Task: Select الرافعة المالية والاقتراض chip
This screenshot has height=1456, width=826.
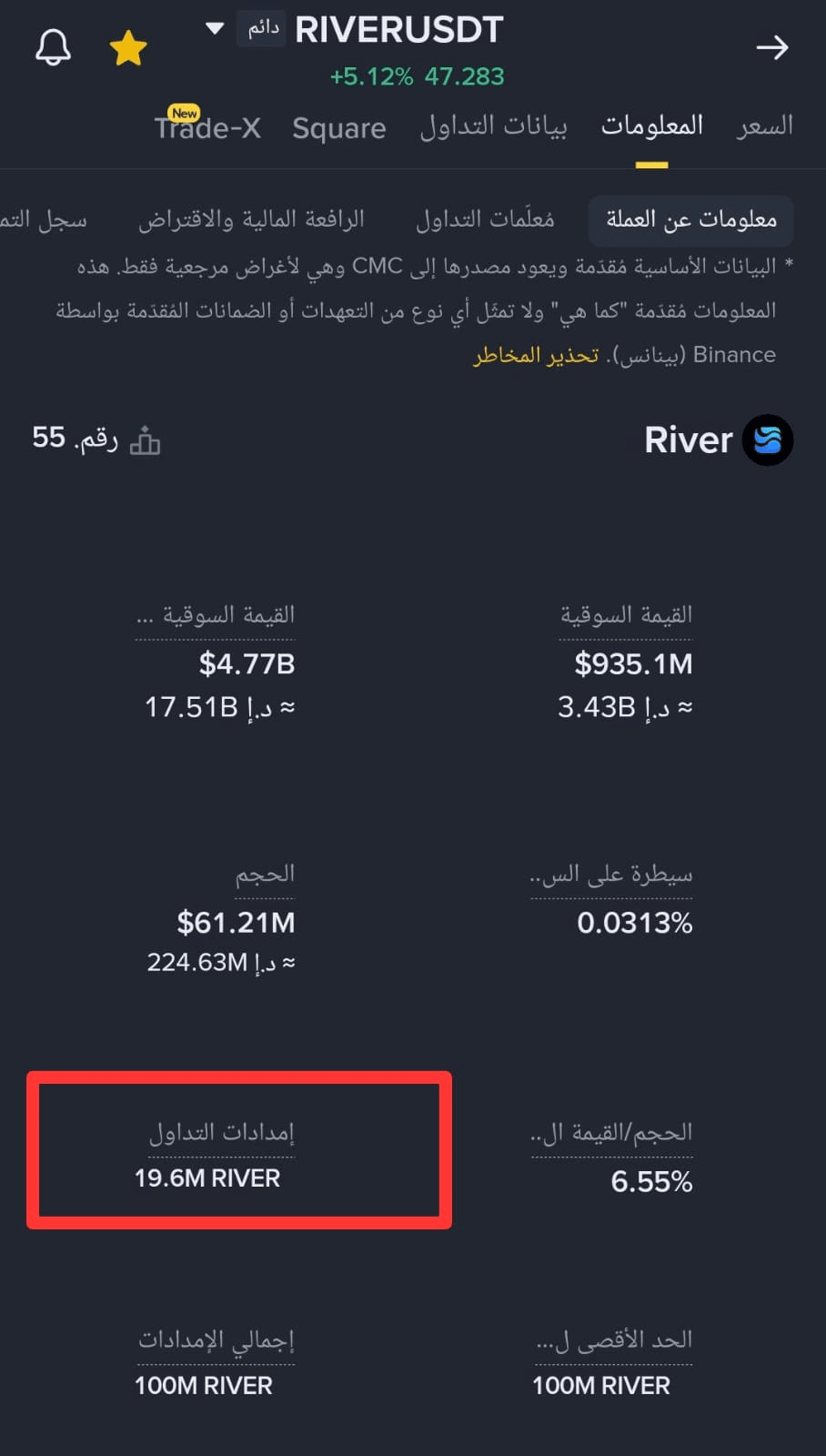Action: tap(251, 219)
